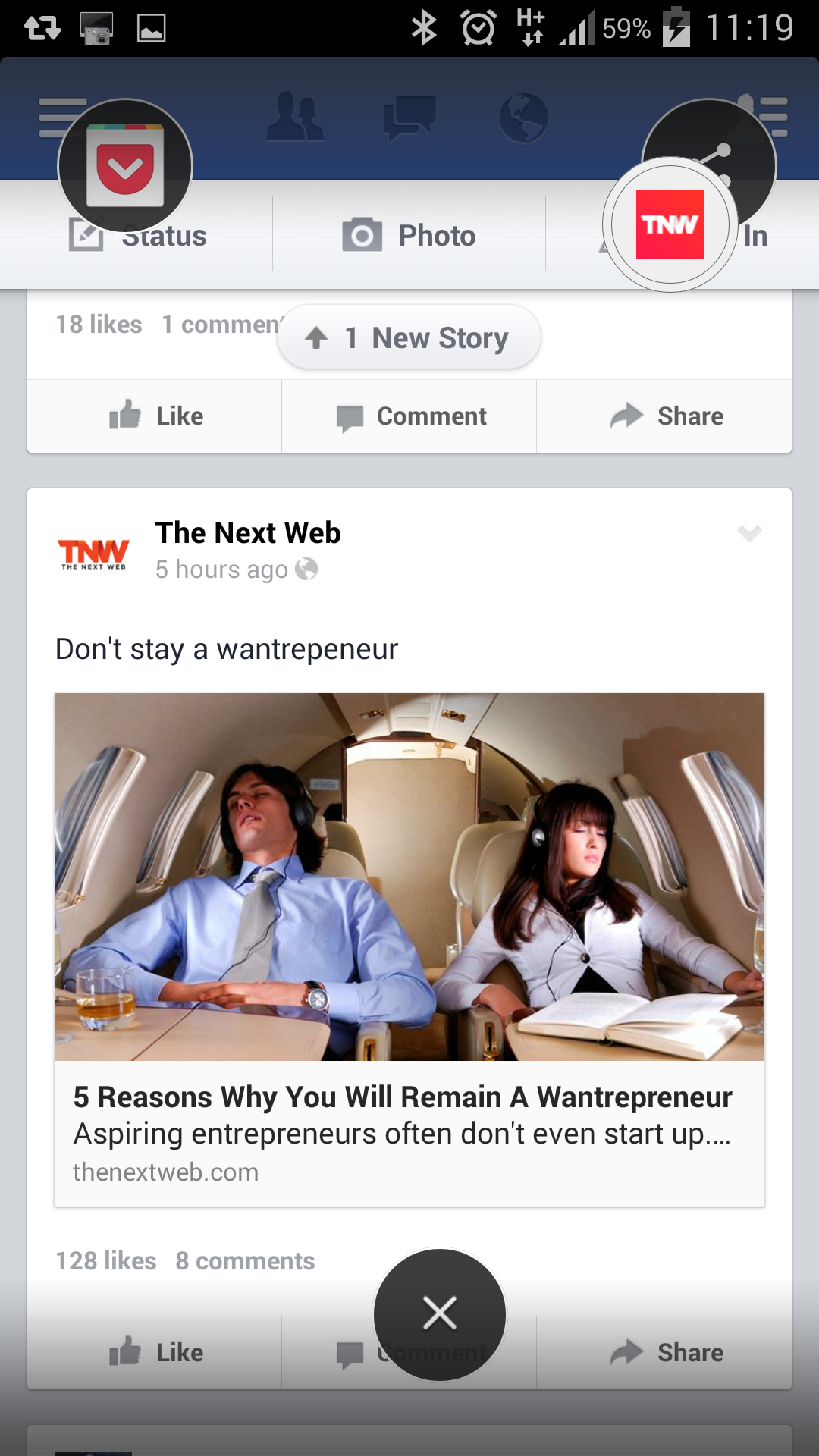Open the notifications globe
This screenshot has width=819, height=1456.
tap(523, 118)
